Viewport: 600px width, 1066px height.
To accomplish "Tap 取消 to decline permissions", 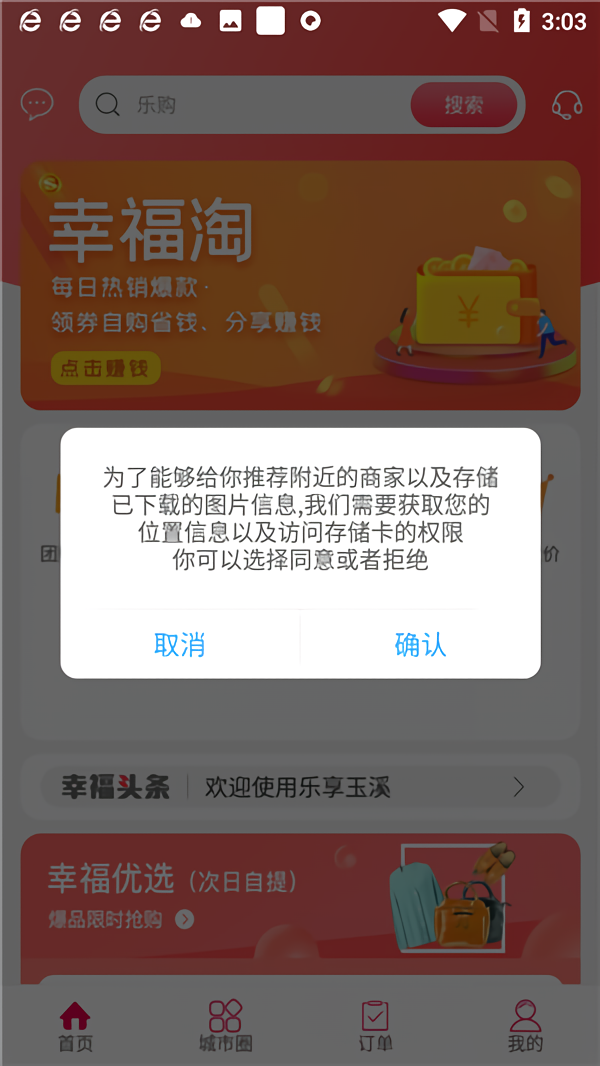I will [x=180, y=645].
